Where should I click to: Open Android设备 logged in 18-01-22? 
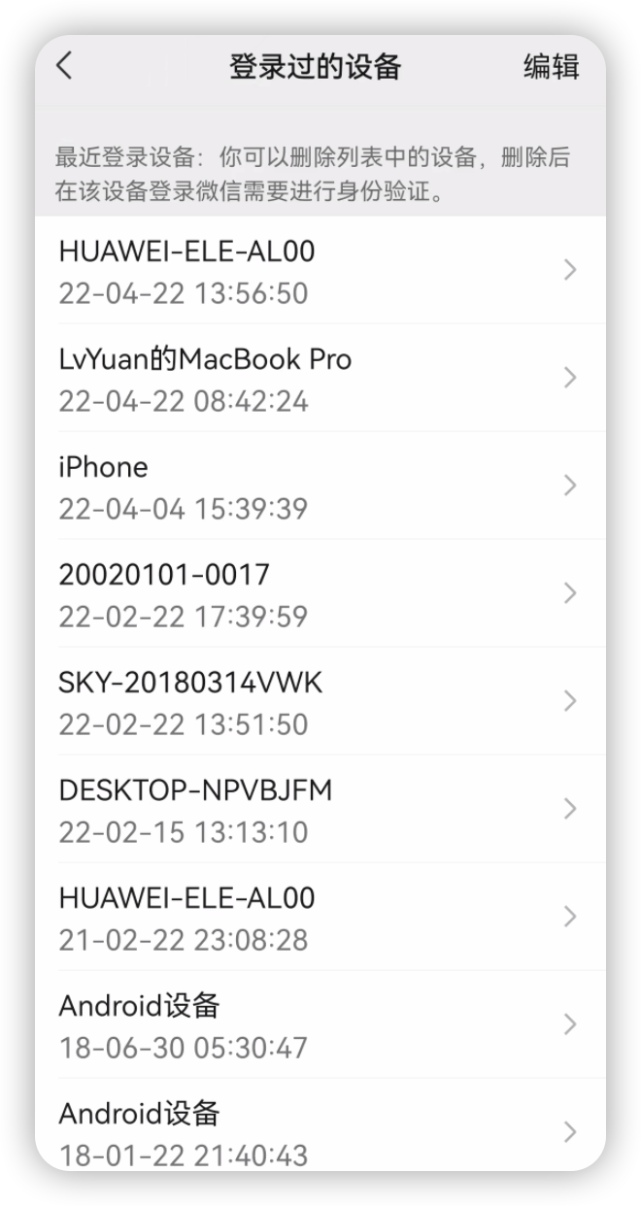coord(320,1130)
